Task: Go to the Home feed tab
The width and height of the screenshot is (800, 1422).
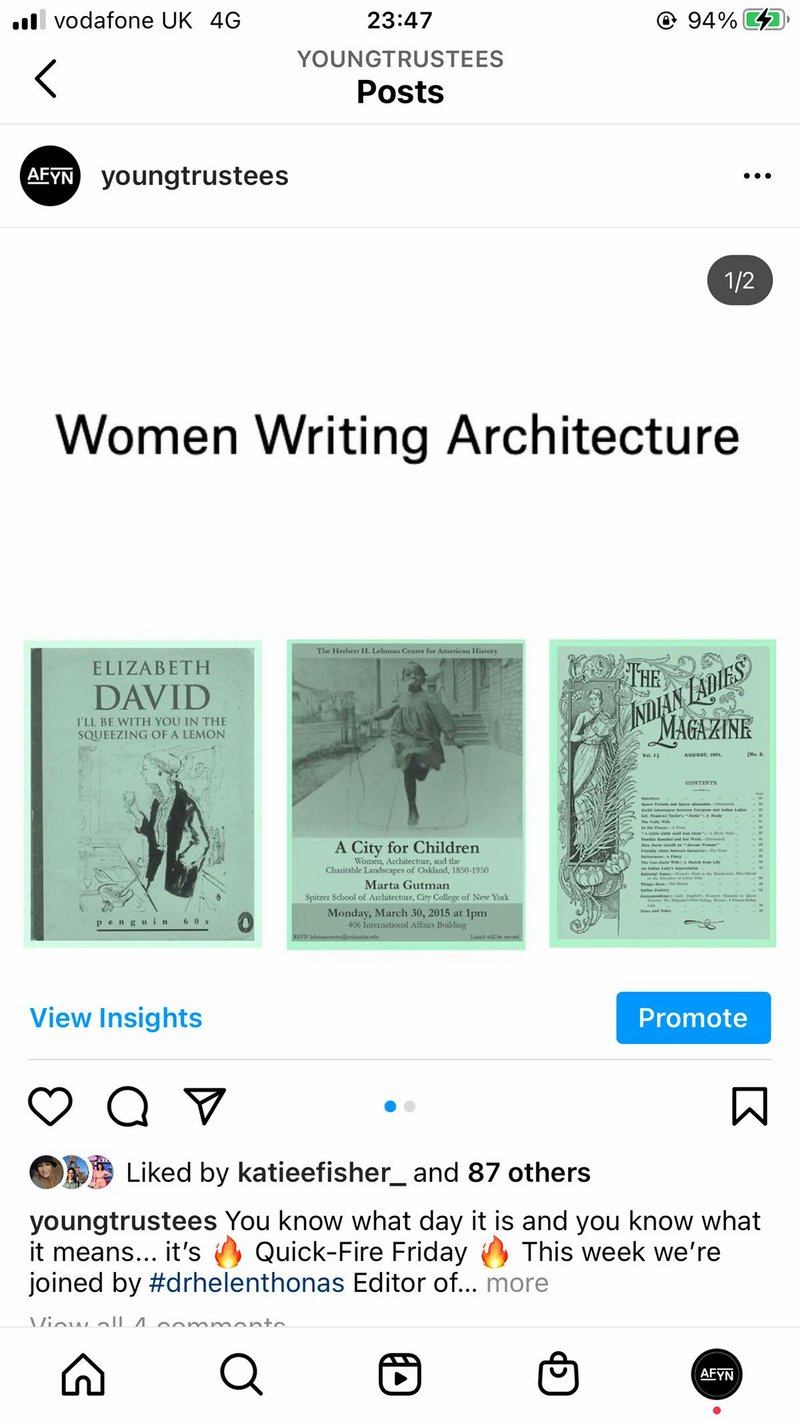Action: (83, 1374)
